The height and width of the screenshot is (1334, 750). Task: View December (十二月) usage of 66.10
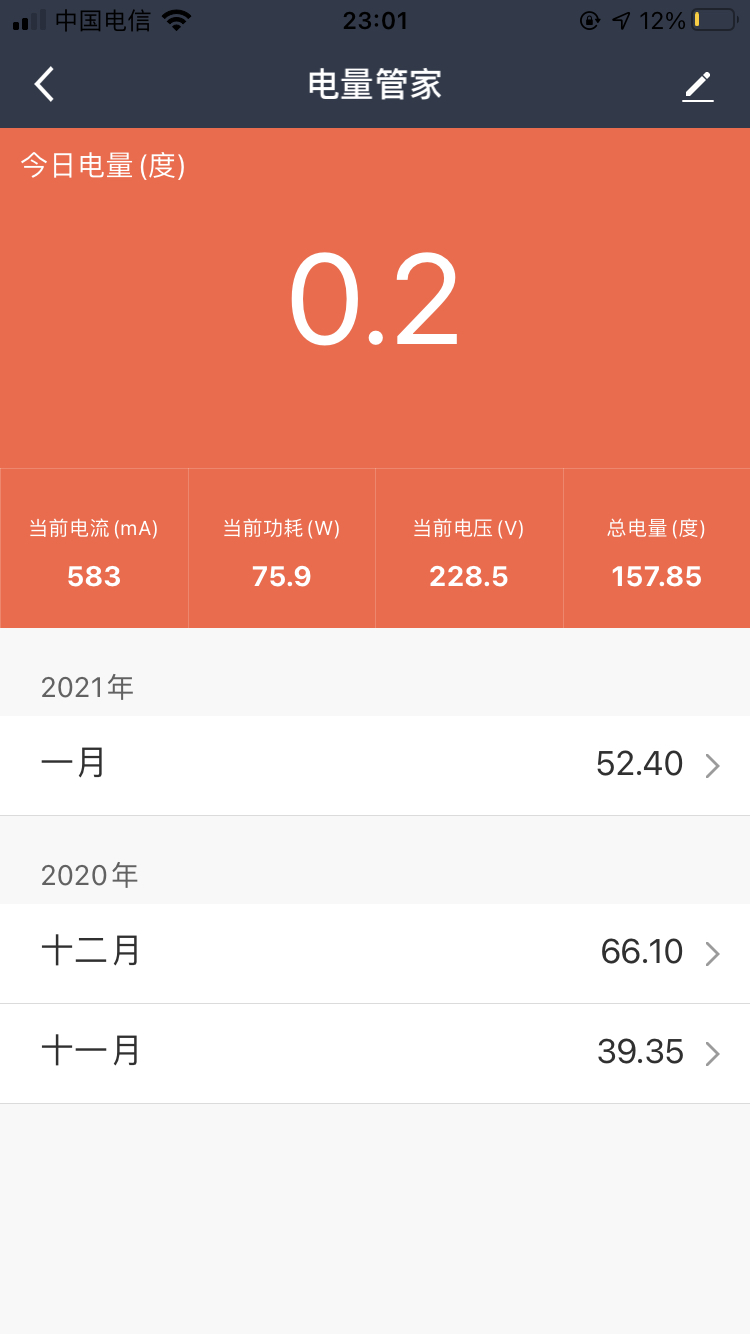[375, 953]
